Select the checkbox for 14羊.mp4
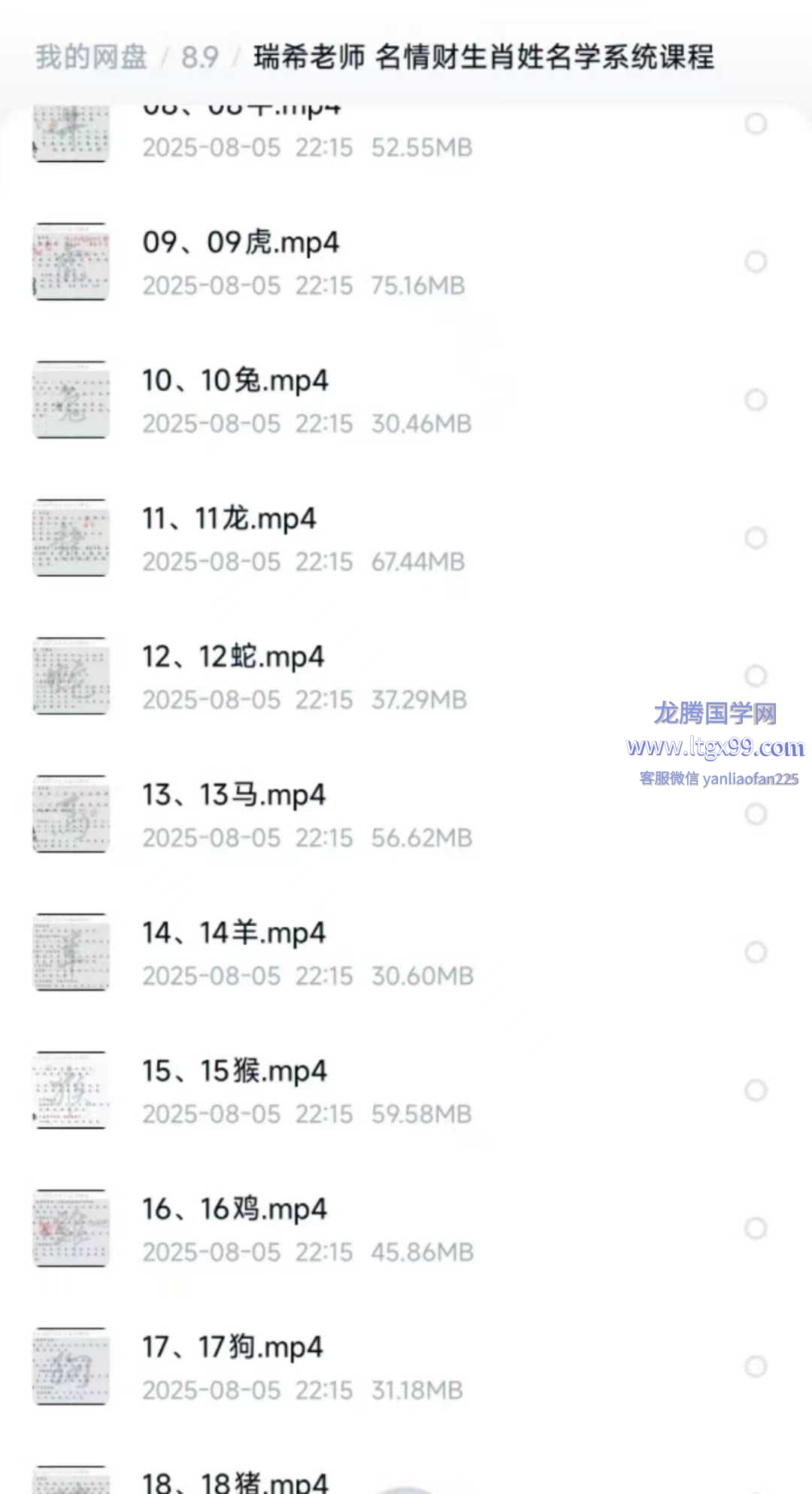This screenshot has height=1494, width=812. 756,952
